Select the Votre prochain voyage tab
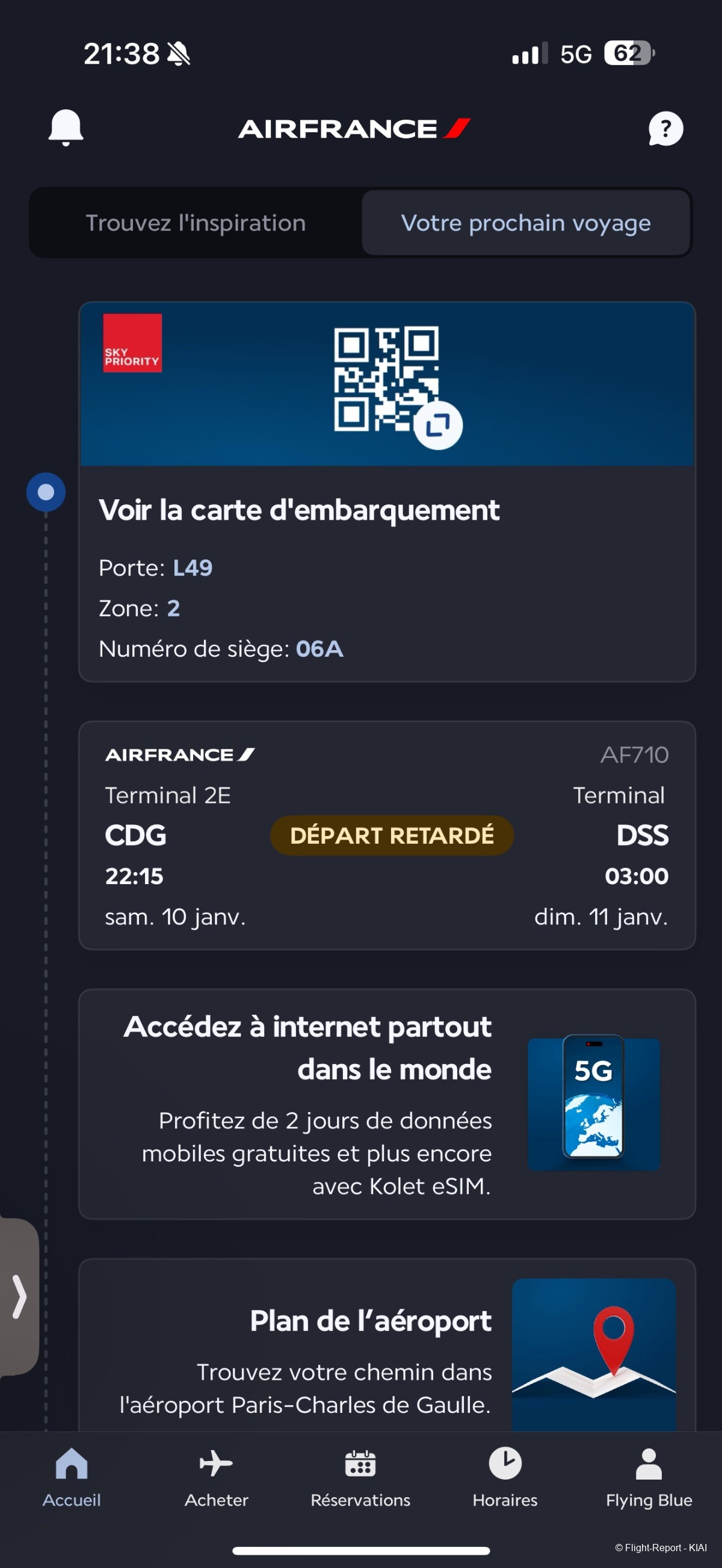 point(525,223)
